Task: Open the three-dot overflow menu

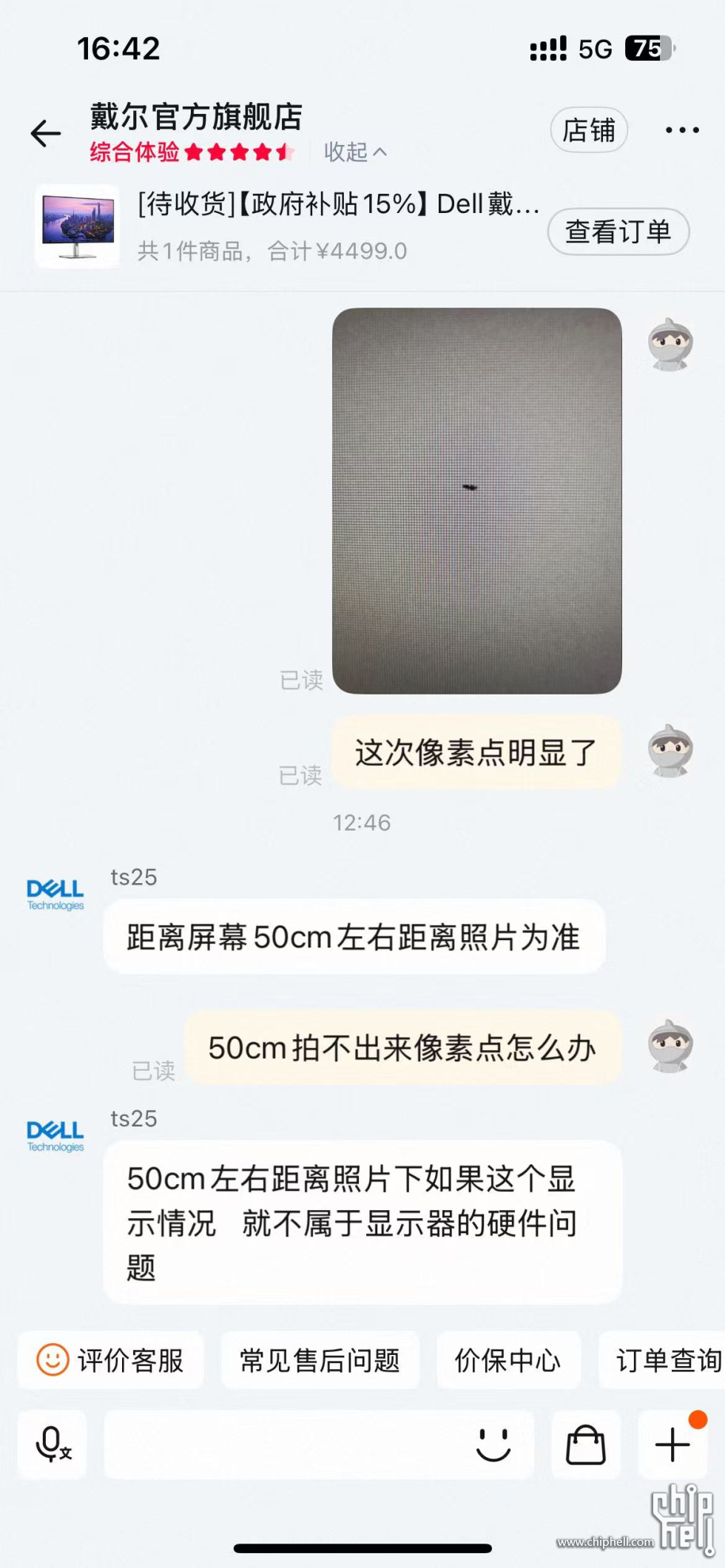Action: tap(681, 130)
